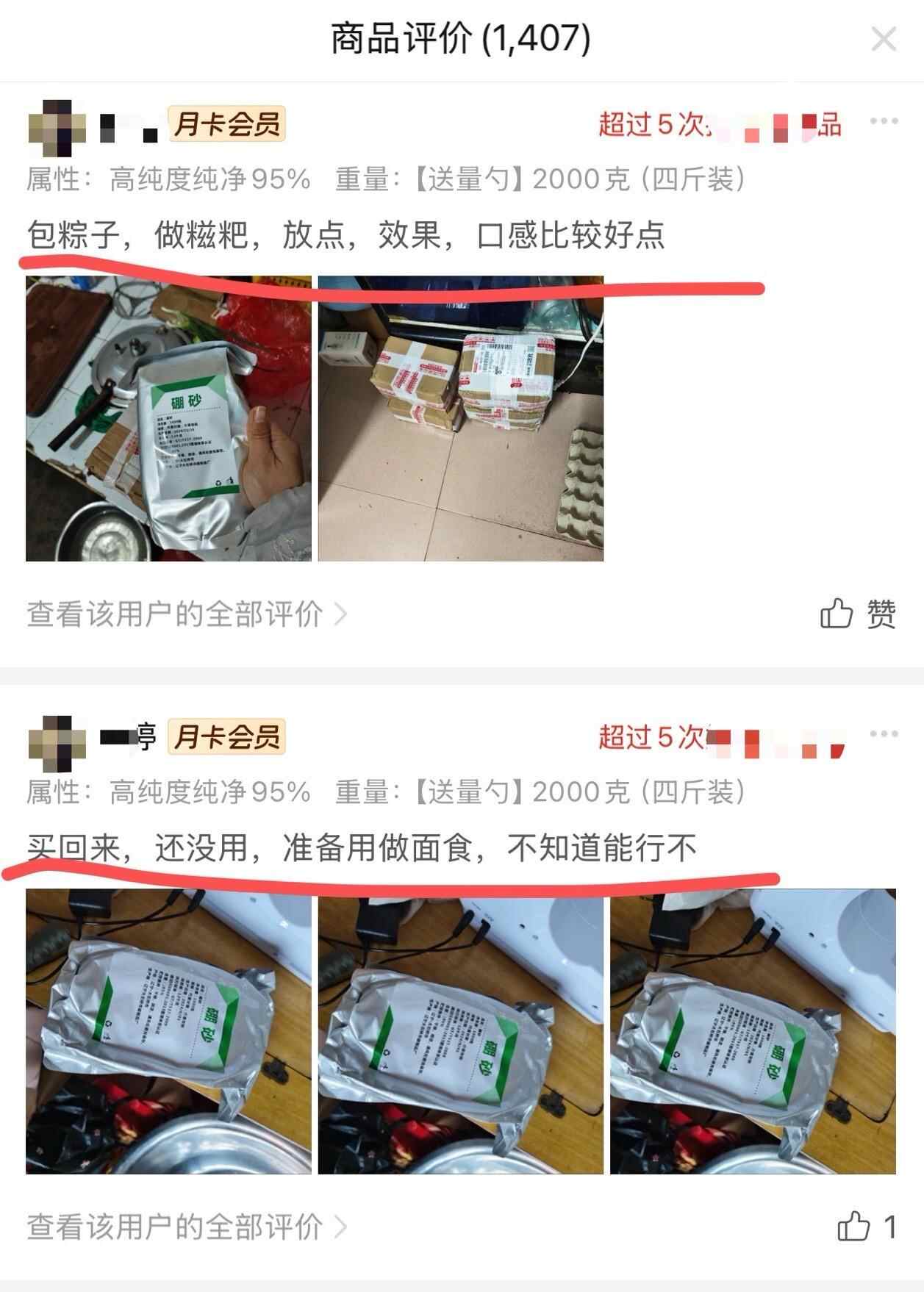Image resolution: width=924 pixels, height=1292 pixels.
Task: Like the 买回来 review showing 1 like
Action: [x=866, y=1227]
